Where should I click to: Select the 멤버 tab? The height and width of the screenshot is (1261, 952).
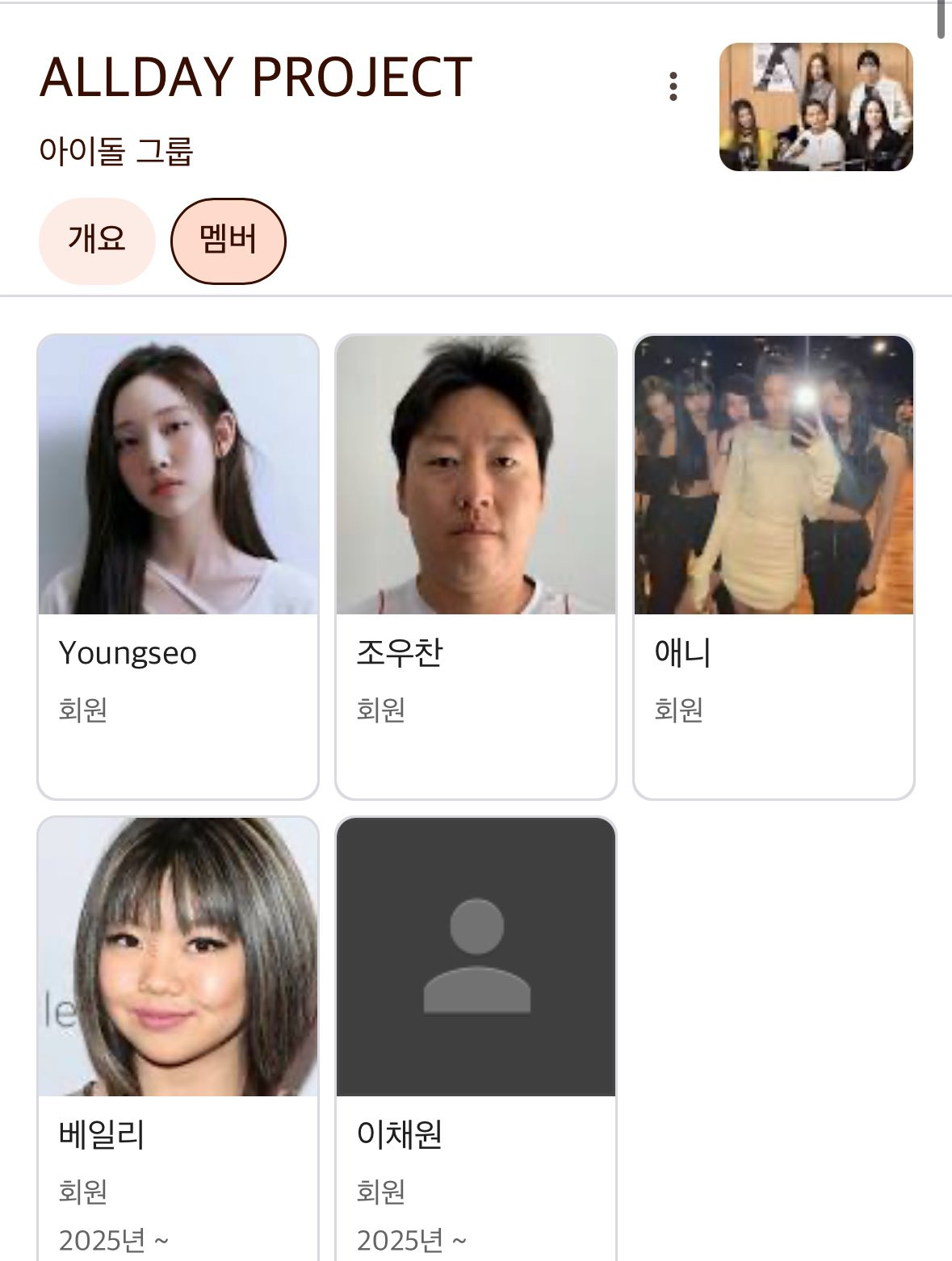pyautogui.click(x=227, y=240)
